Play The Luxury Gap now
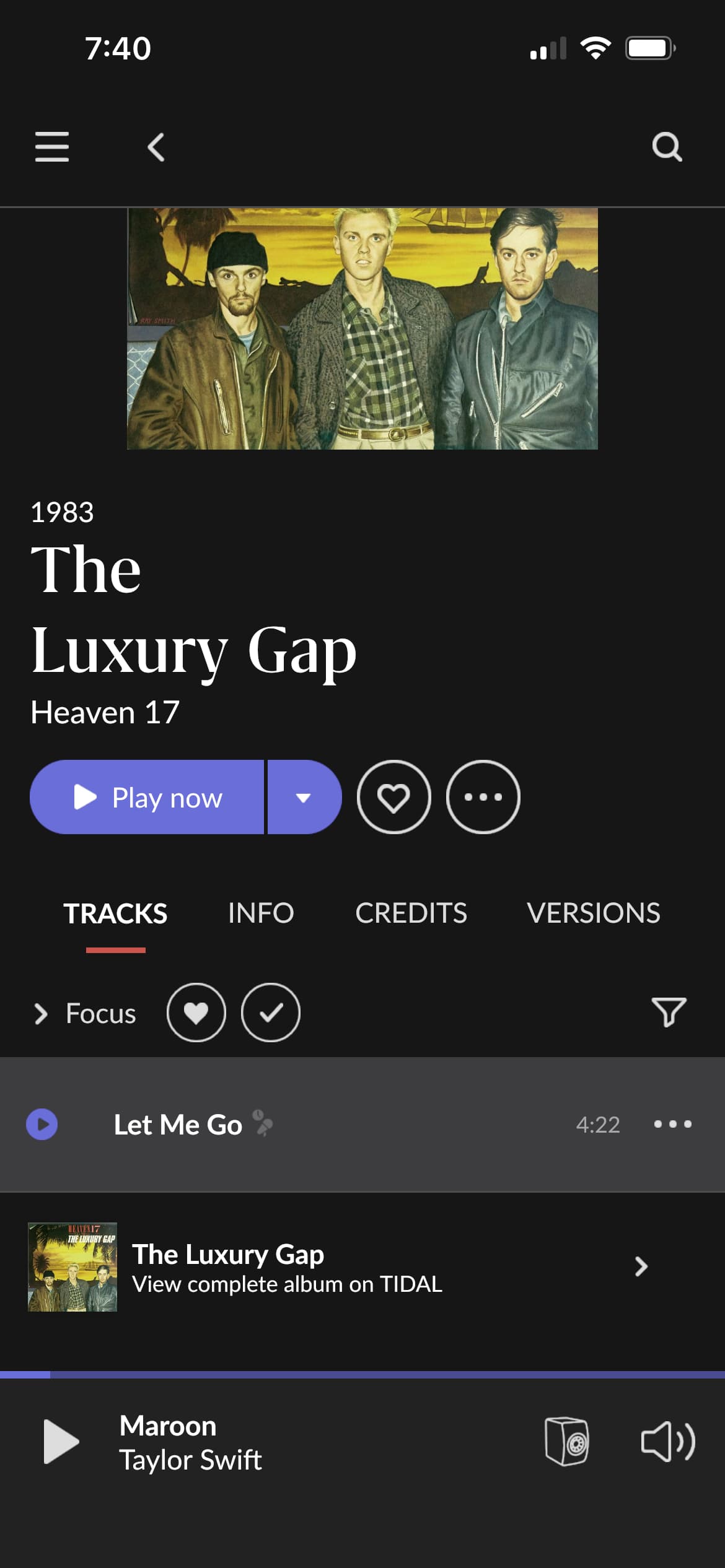 click(x=147, y=797)
